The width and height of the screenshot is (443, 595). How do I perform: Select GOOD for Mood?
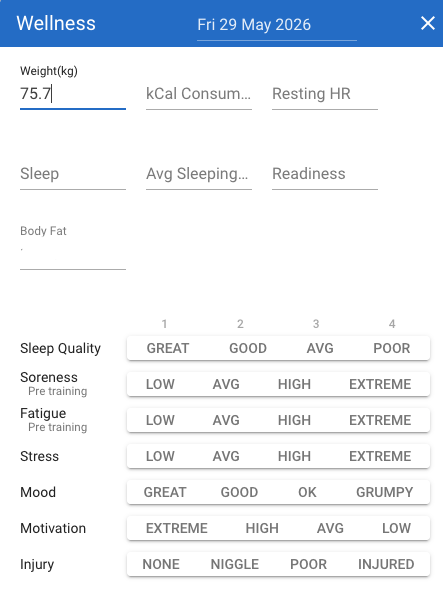tap(240, 492)
